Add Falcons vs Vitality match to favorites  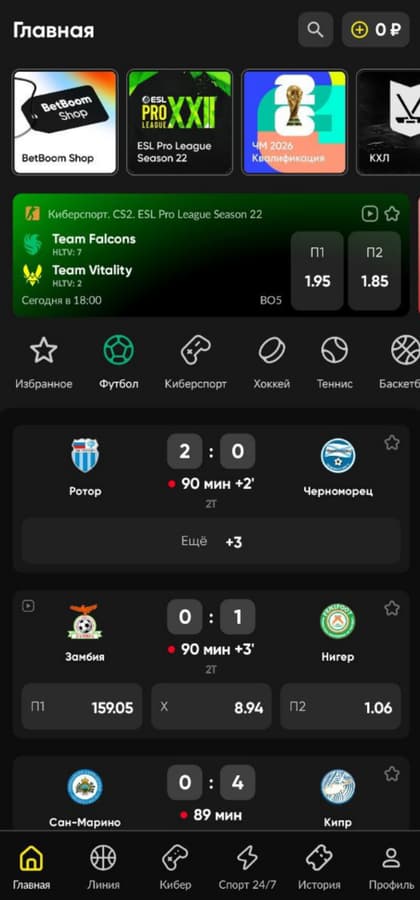(x=392, y=214)
